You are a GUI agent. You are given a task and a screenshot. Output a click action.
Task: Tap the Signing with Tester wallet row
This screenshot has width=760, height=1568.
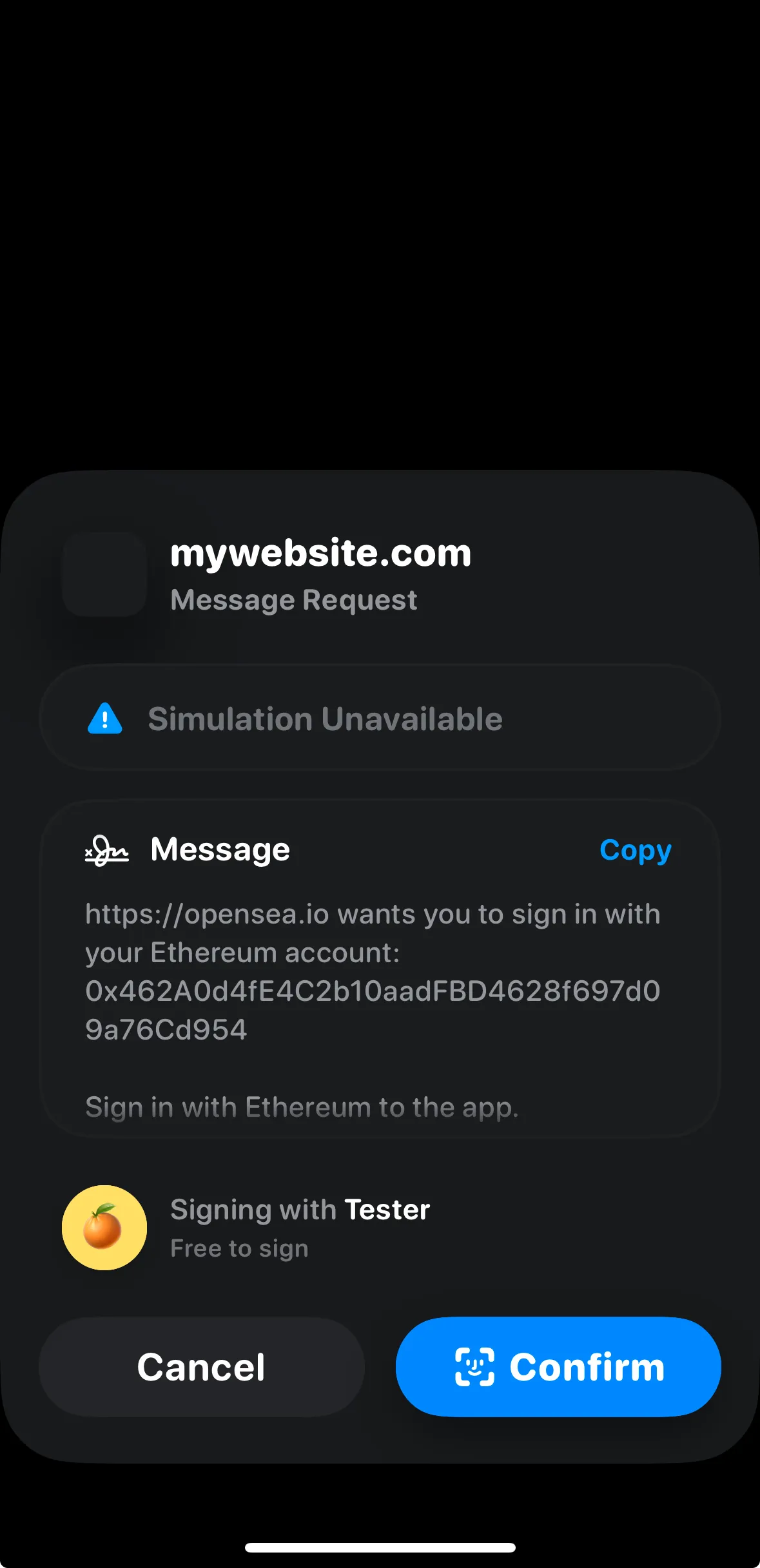click(299, 1227)
